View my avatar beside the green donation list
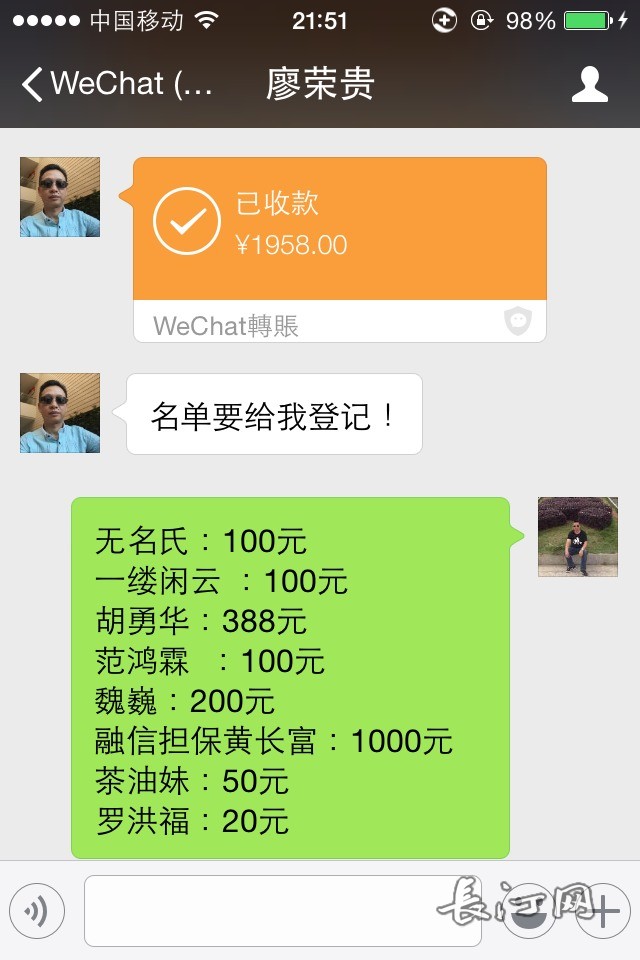The image size is (640, 960). coord(578,537)
